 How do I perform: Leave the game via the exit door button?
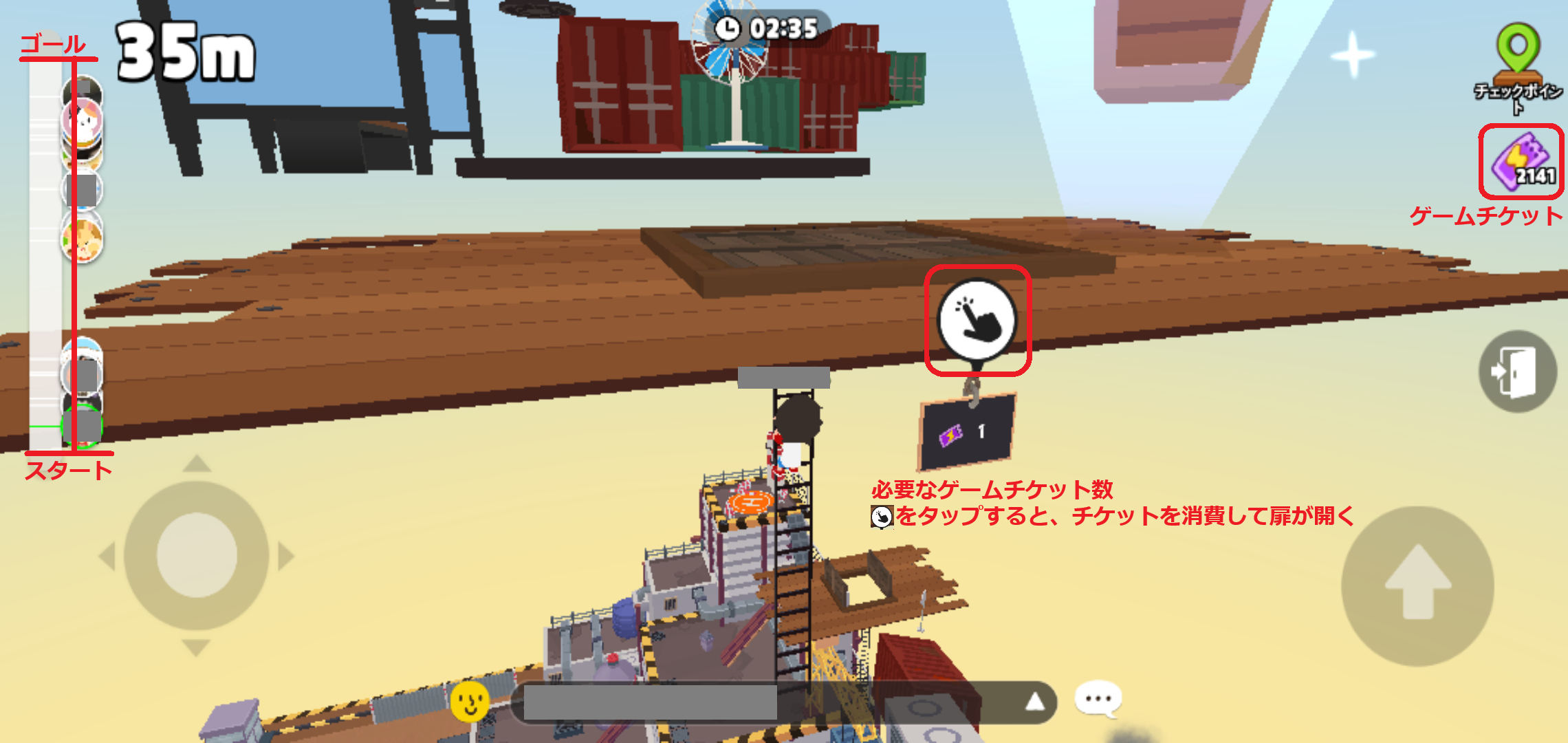pos(1517,372)
